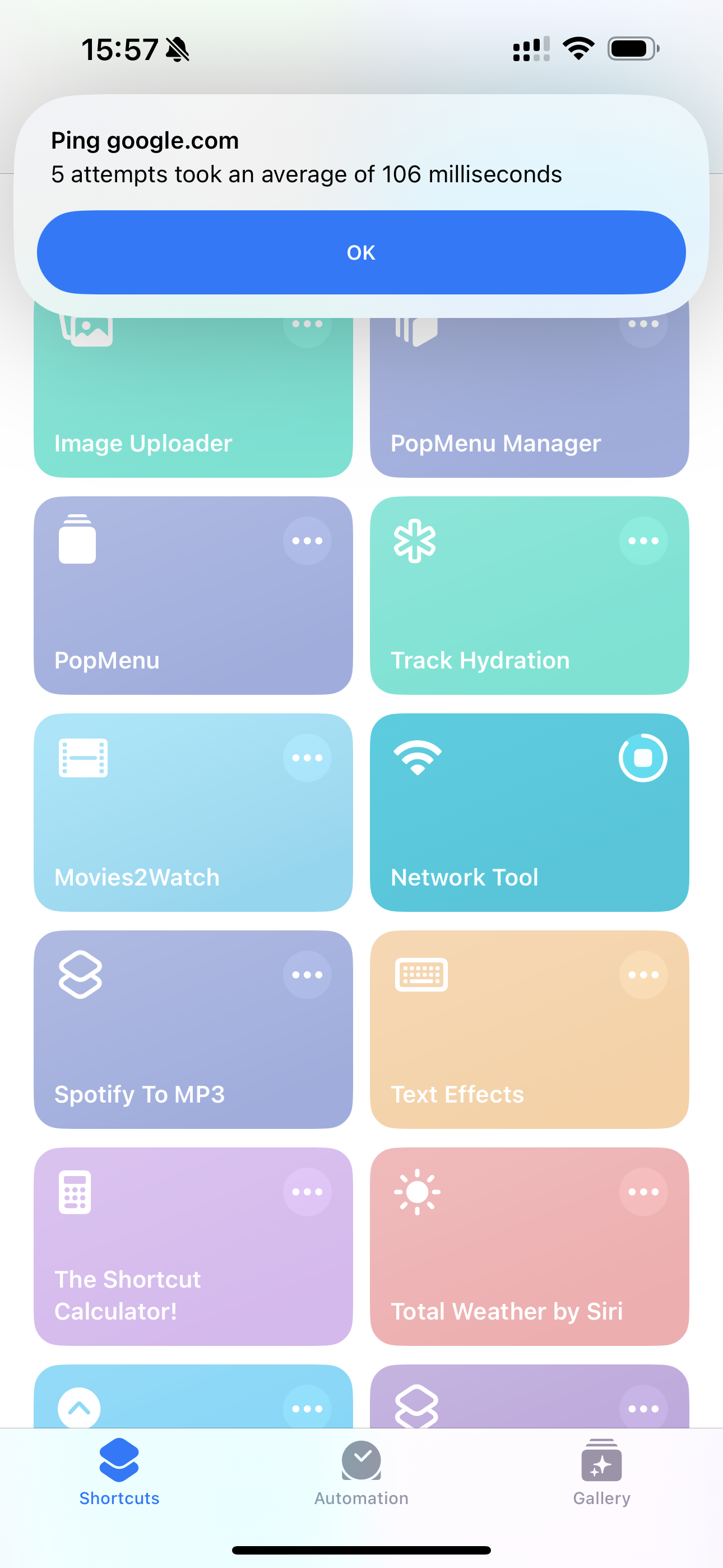Edit the Movies2Watch shortcut via three dots

(307, 758)
